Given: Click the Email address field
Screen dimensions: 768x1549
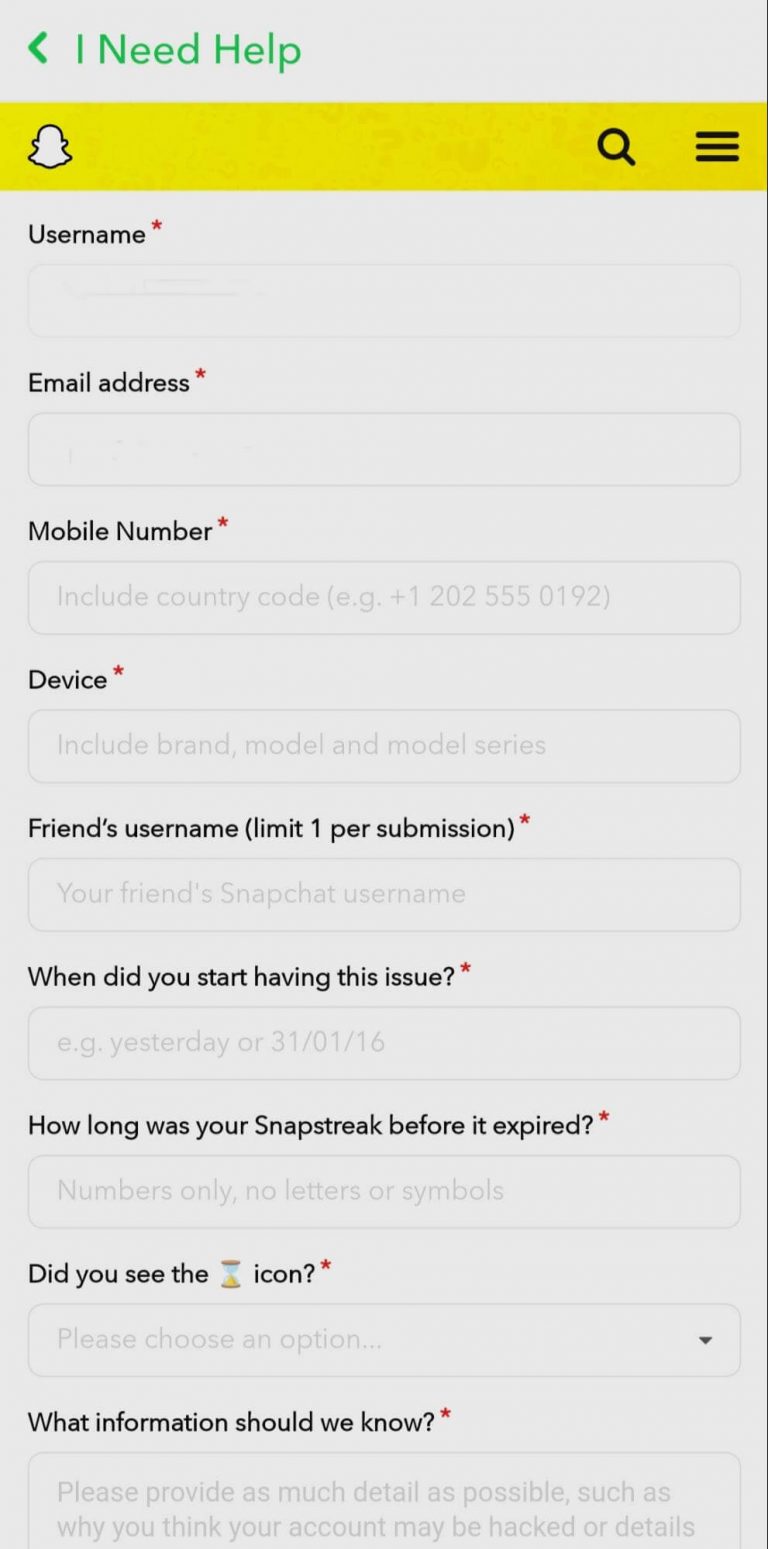Looking at the screenshot, I should coord(384,449).
